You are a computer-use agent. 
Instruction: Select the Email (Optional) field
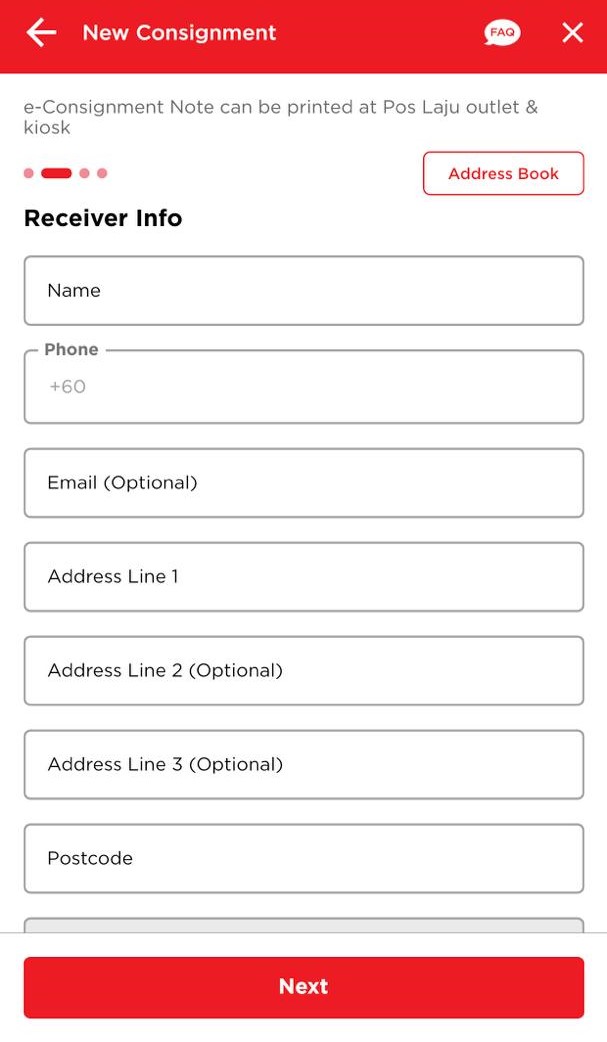coord(303,482)
